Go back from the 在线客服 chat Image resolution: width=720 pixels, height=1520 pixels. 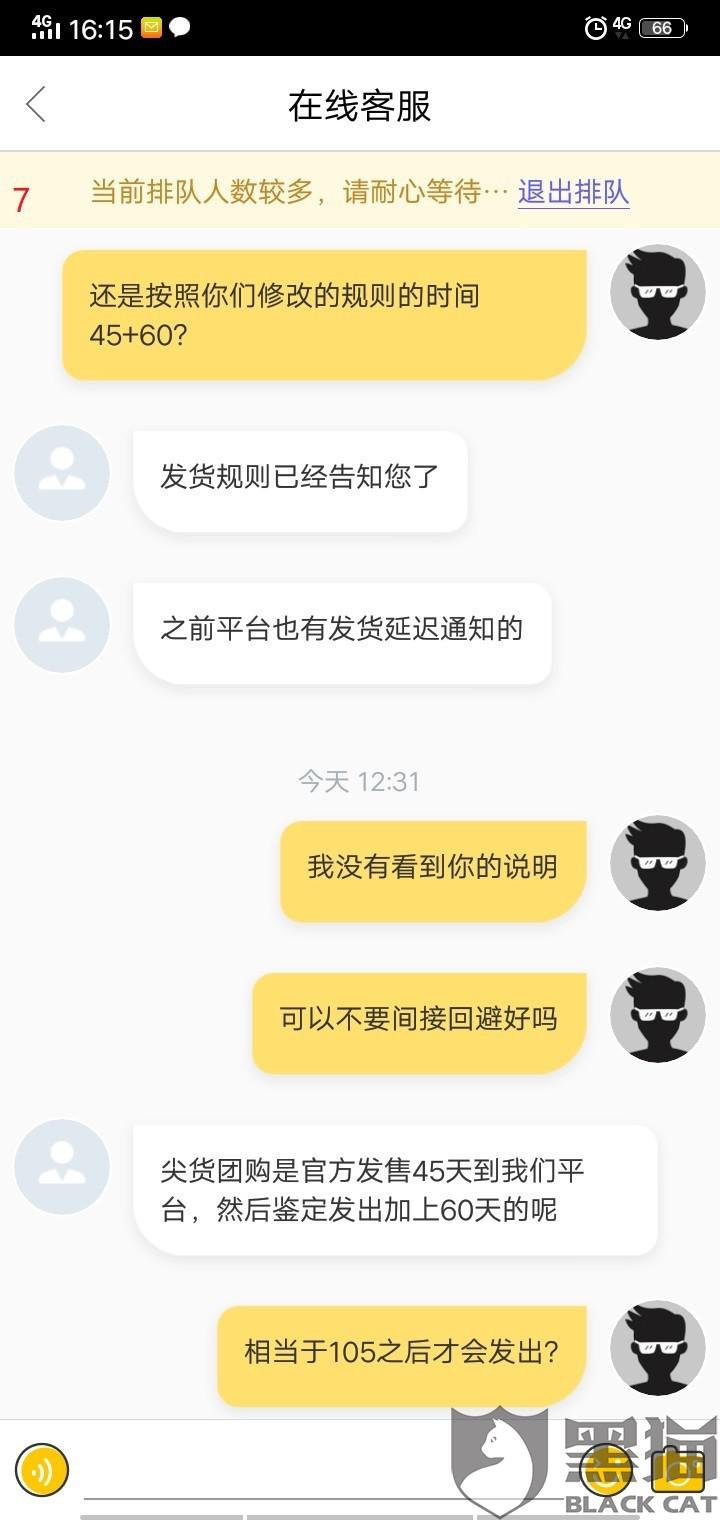[x=36, y=104]
